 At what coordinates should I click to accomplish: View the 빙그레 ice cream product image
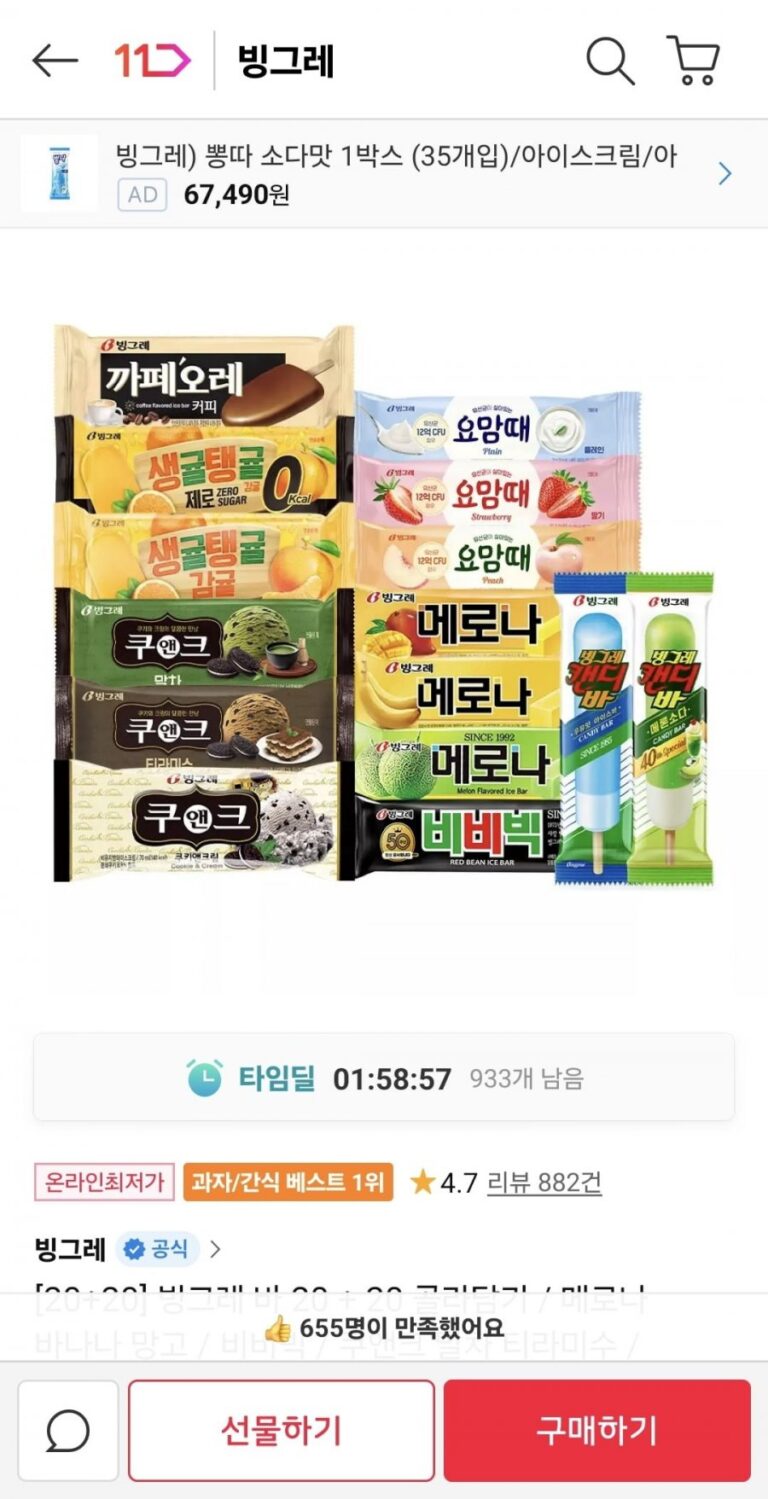pyautogui.click(x=384, y=604)
